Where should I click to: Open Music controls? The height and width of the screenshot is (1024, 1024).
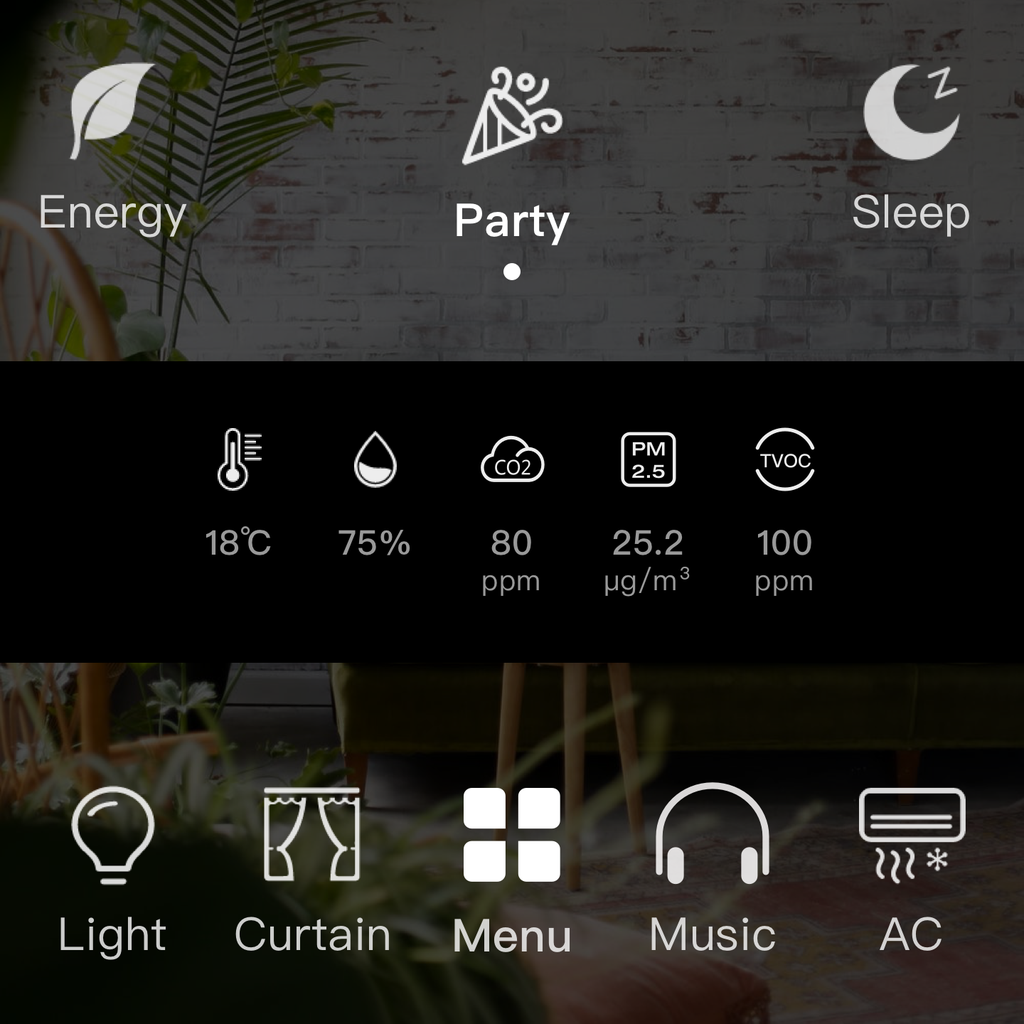[712, 868]
